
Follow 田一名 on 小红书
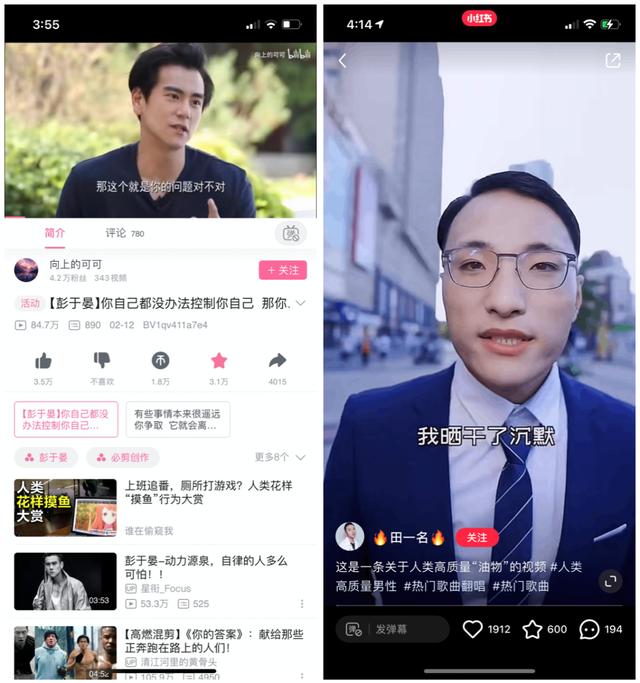tap(477, 538)
